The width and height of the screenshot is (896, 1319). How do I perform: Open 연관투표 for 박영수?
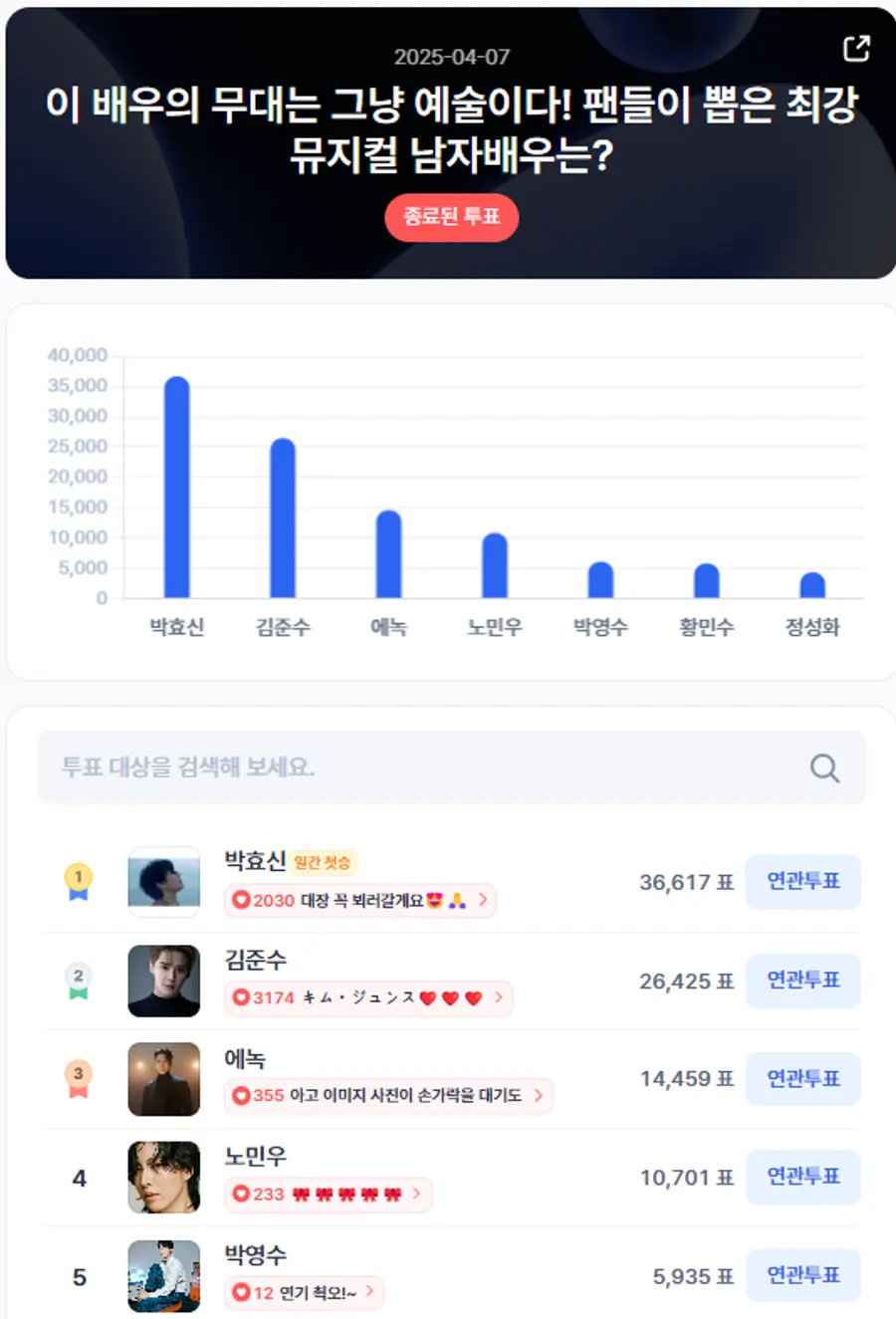(x=803, y=1276)
